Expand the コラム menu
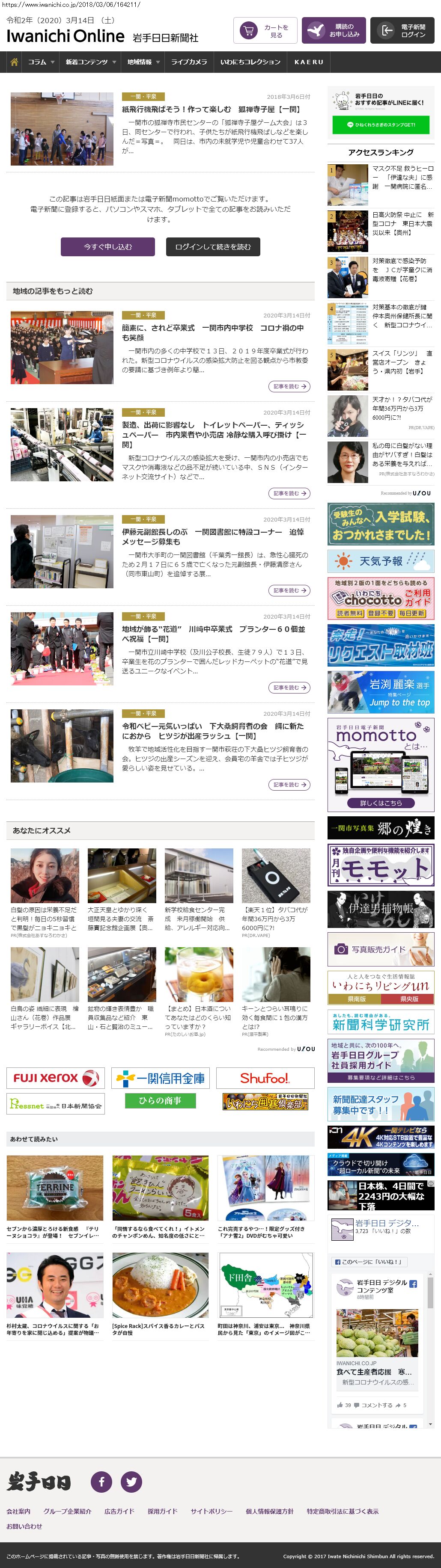 tap(41, 62)
